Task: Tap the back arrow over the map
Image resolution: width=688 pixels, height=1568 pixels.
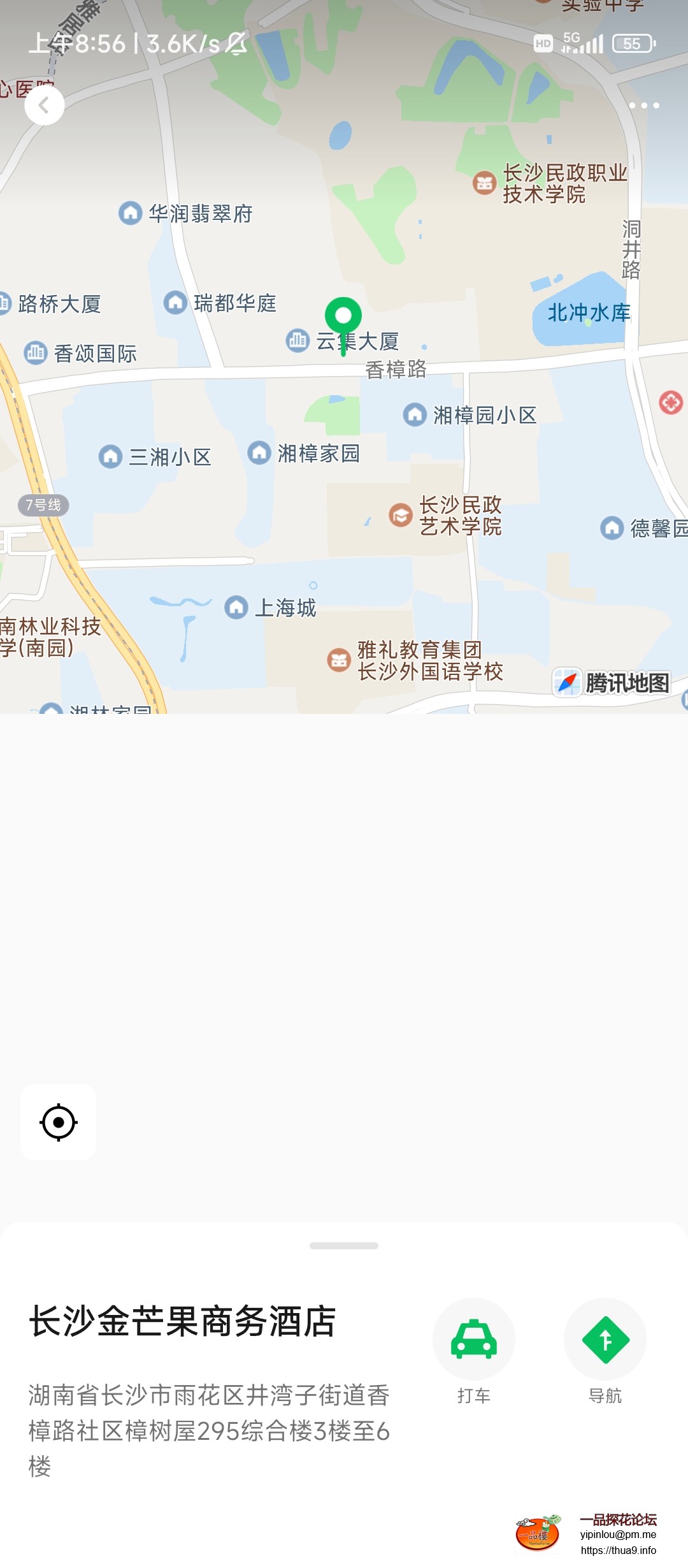Action: pos(45,106)
